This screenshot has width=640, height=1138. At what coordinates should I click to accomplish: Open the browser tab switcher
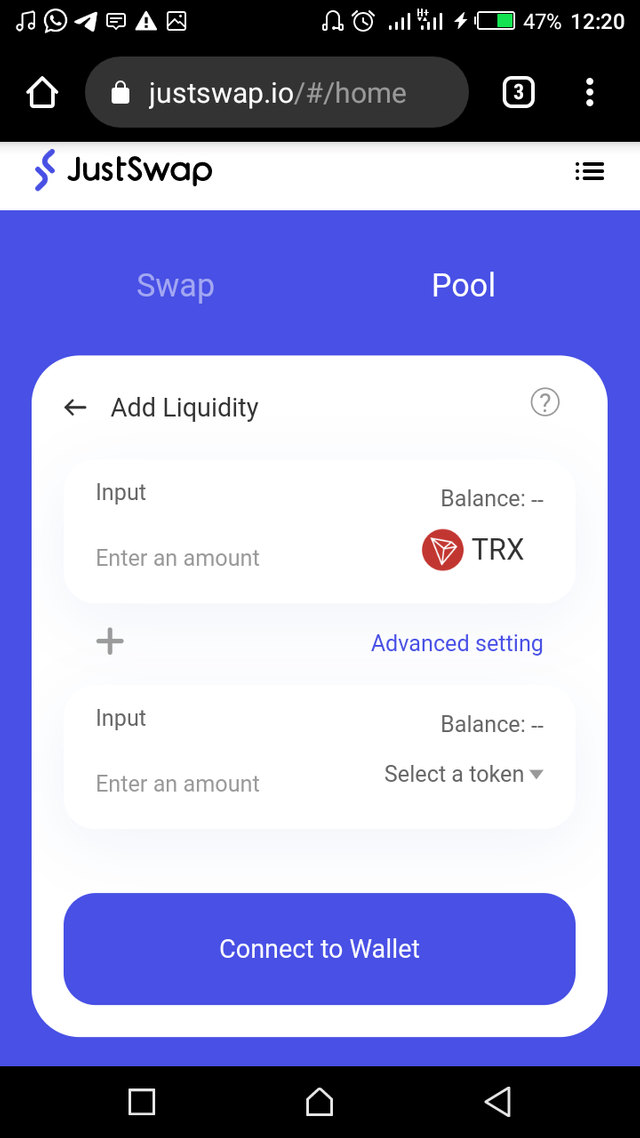[x=518, y=92]
